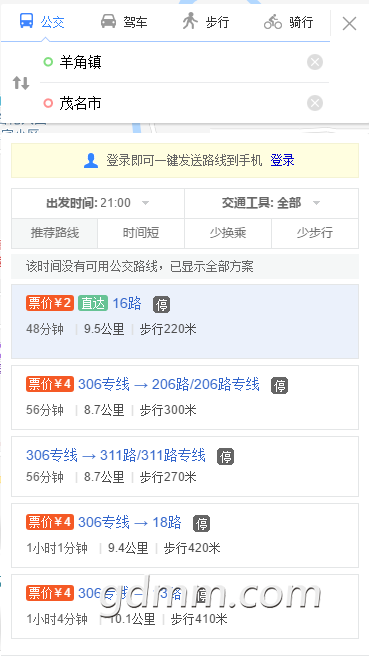This screenshot has height=657, width=369.
Task: Switch to the 骑行 cycling tab
Action: (x=289, y=22)
